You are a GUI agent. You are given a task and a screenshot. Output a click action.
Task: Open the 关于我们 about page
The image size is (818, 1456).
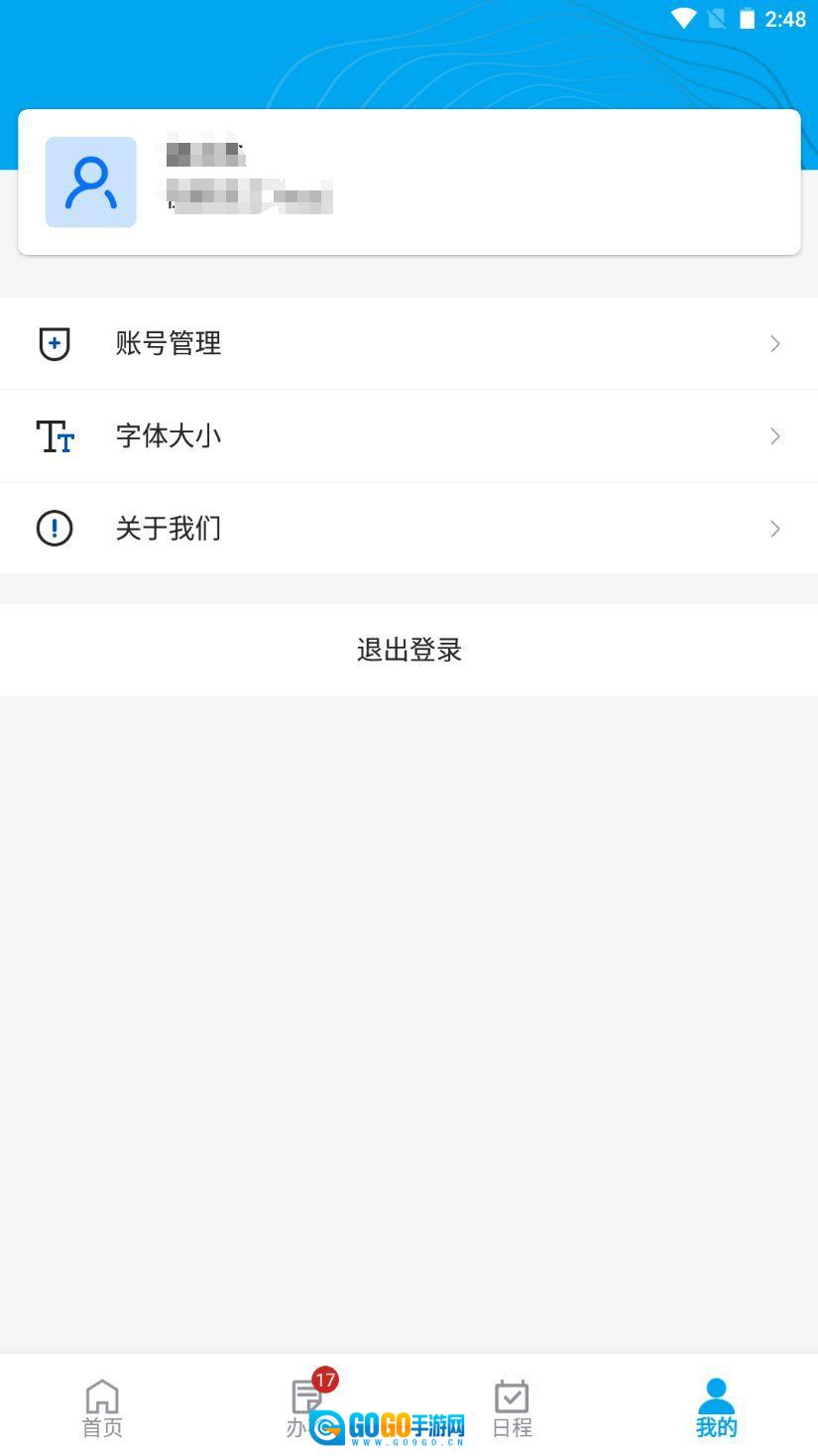pyautogui.click(x=409, y=529)
